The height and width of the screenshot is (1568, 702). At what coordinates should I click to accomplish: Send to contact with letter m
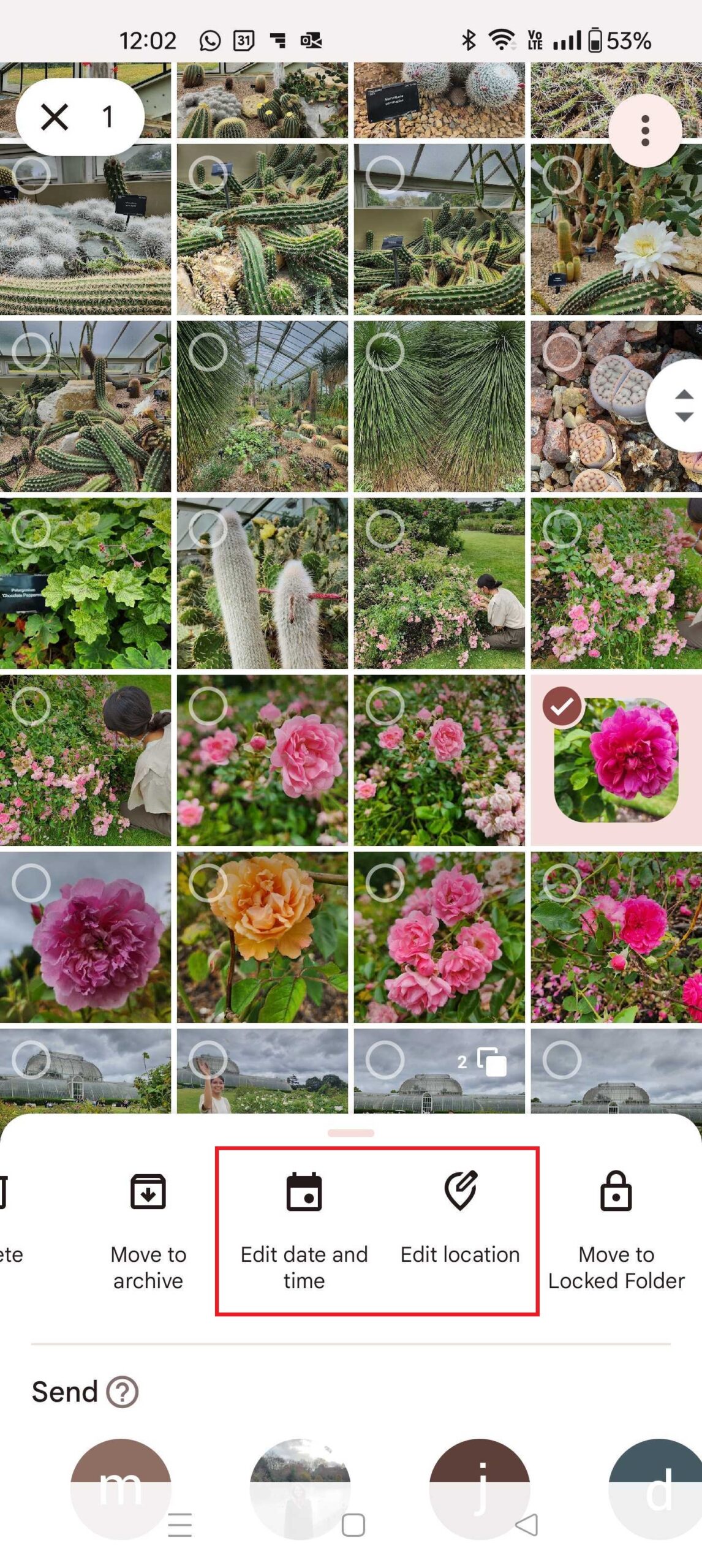121,1488
